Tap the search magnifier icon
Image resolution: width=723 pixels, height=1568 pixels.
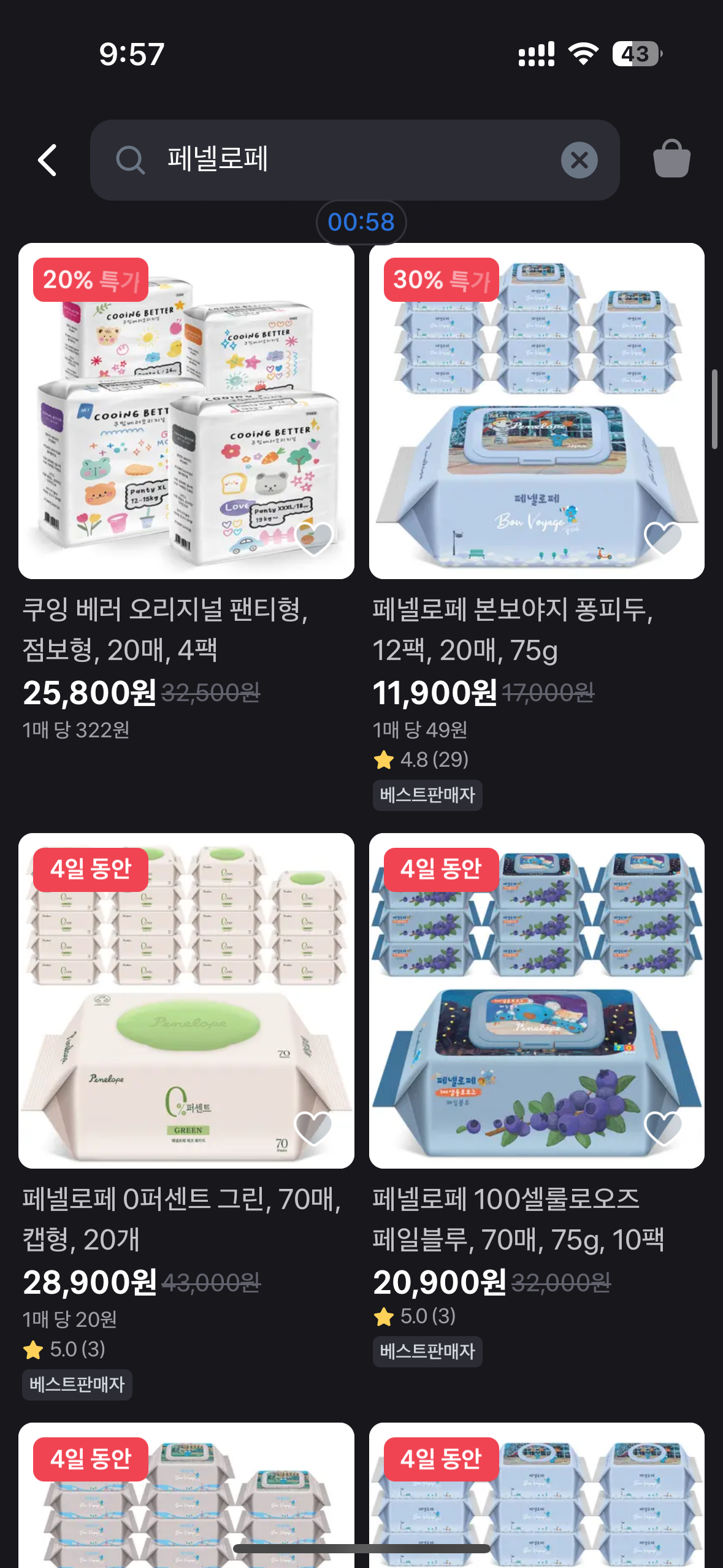(x=130, y=160)
